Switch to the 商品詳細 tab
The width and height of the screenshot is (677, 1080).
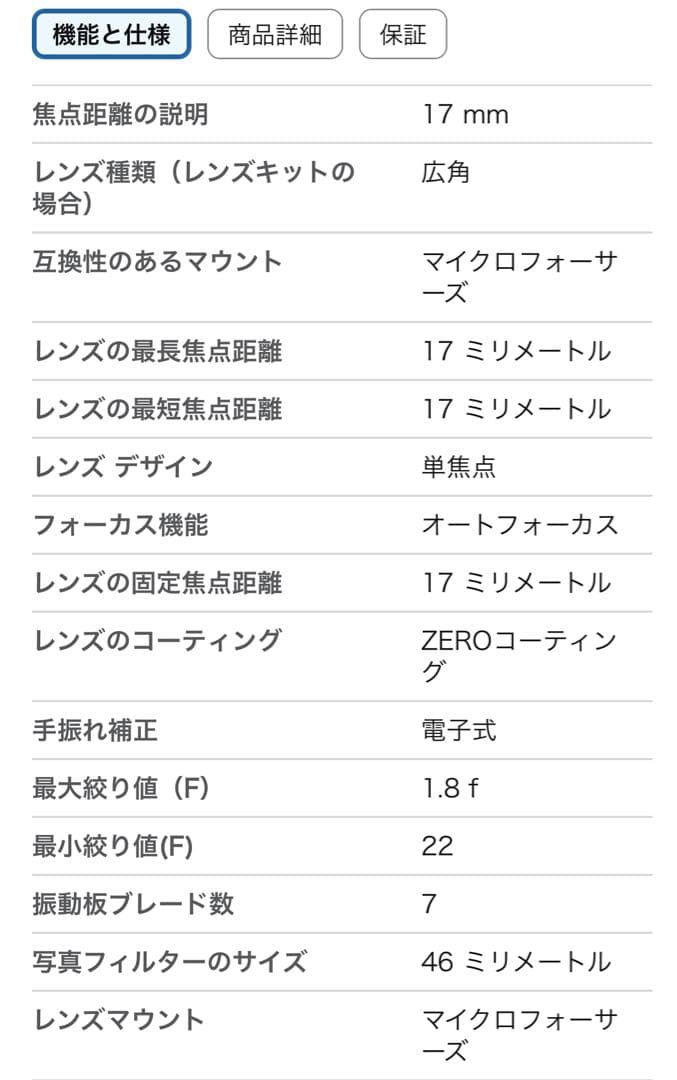tap(274, 35)
